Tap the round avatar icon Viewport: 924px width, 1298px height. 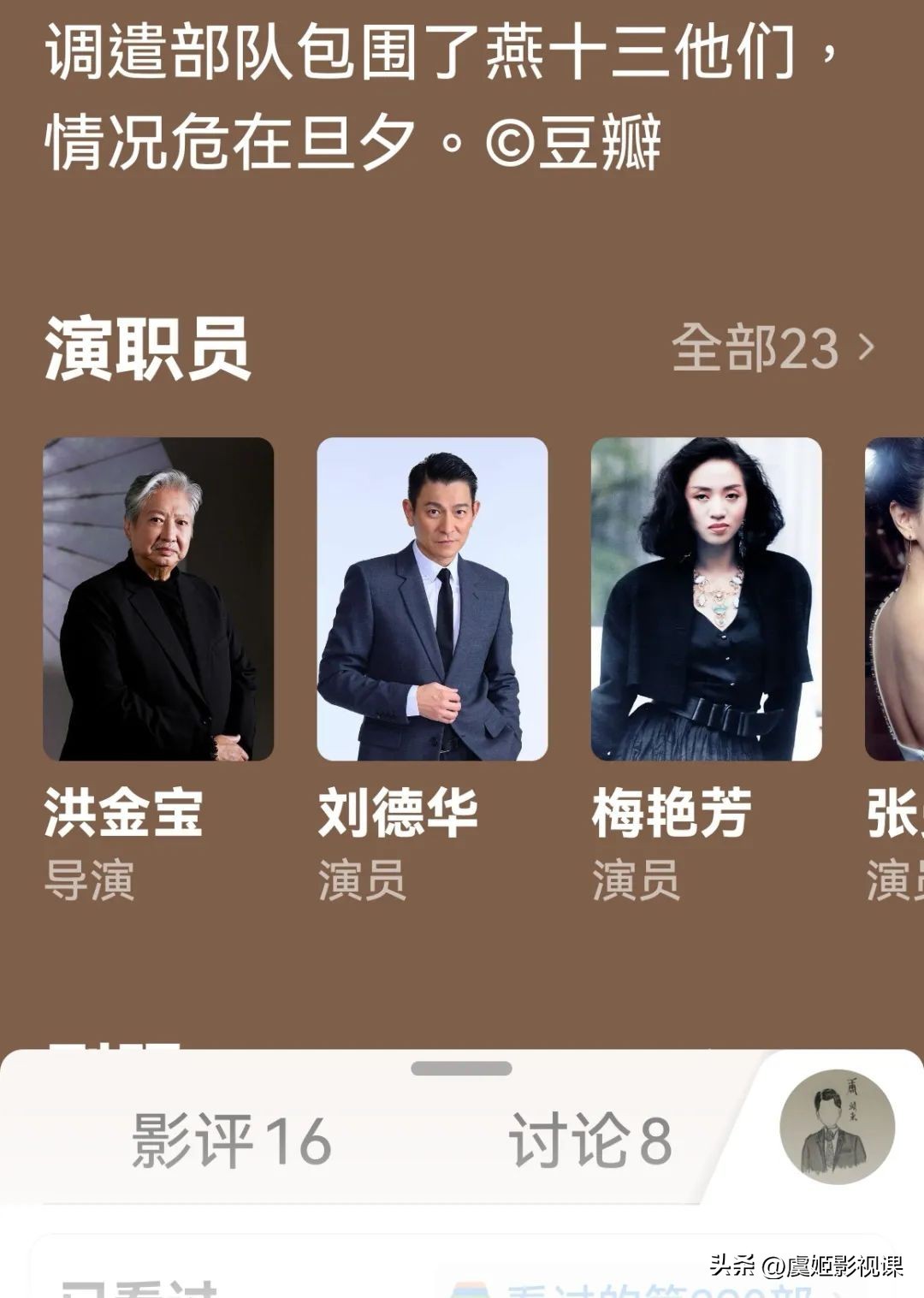coord(837,1126)
